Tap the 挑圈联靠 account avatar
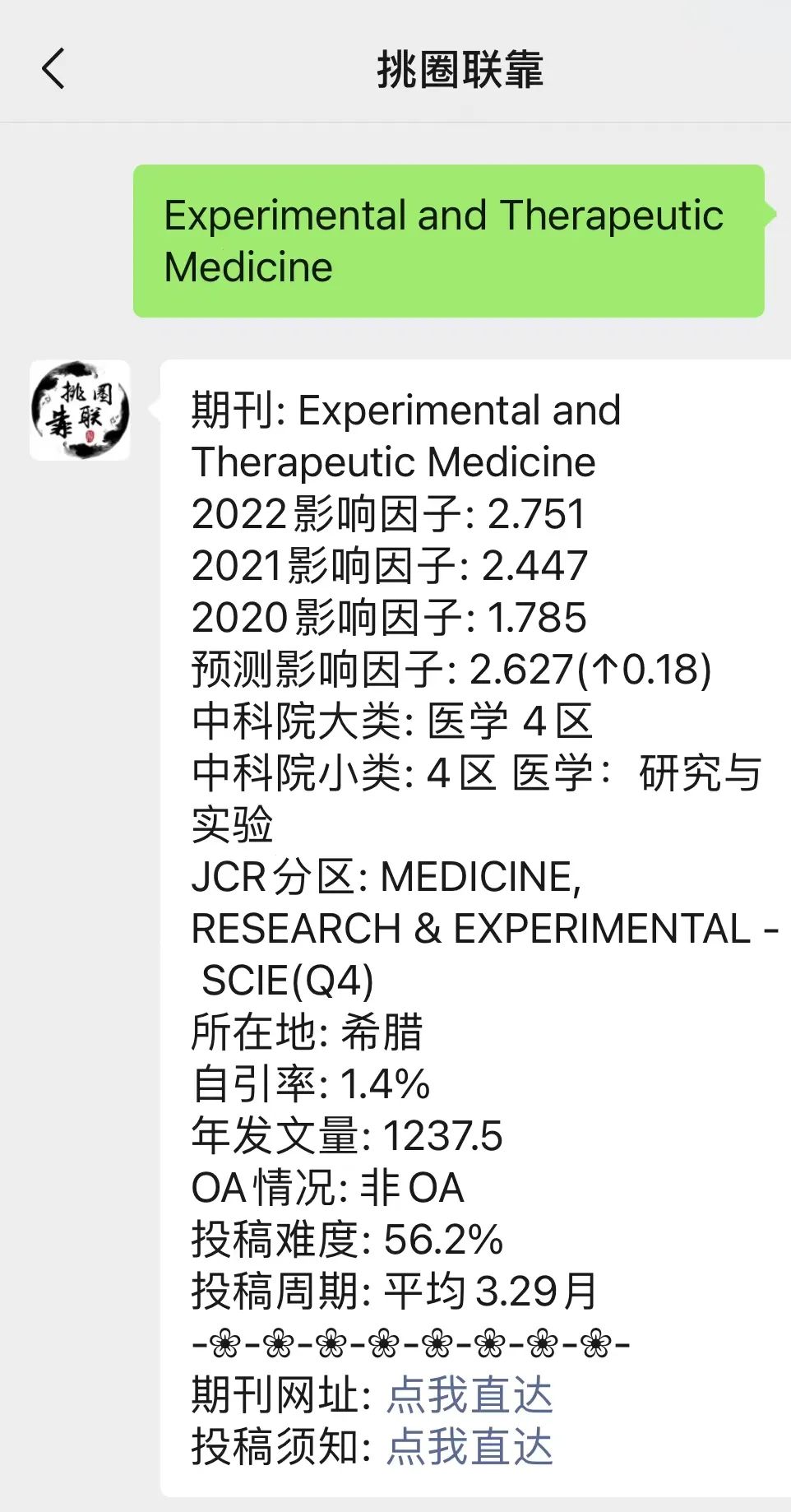Screen dimensions: 791x1512 click(x=80, y=410)
